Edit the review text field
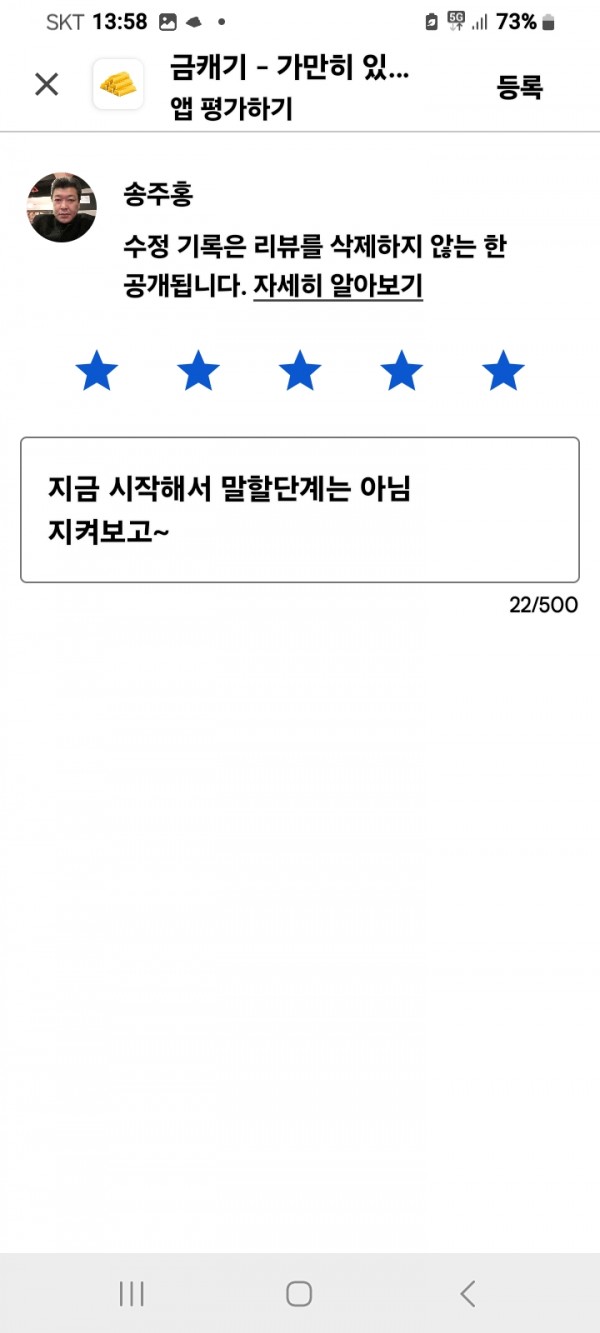600x1333 pixels. 300,510
